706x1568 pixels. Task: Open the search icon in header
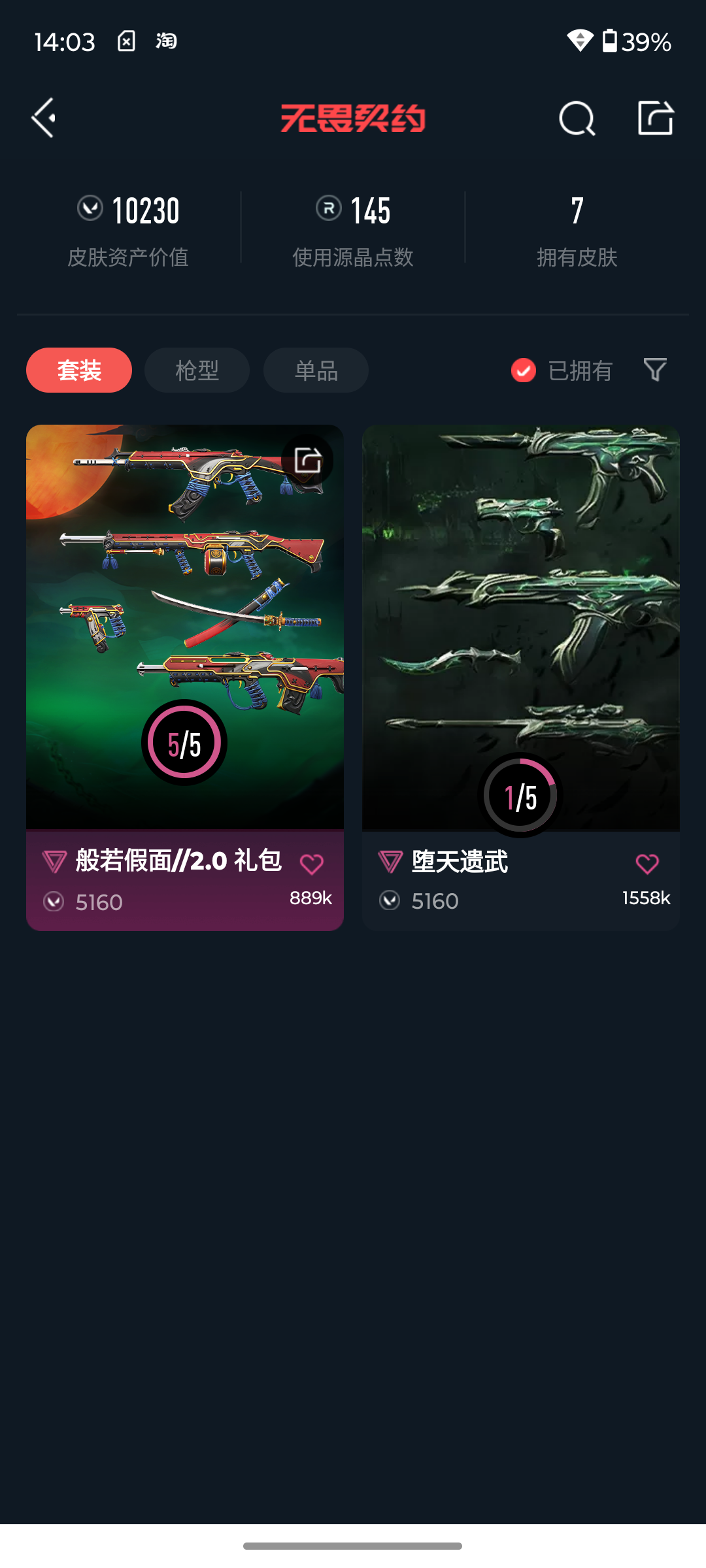click(577, 118)
